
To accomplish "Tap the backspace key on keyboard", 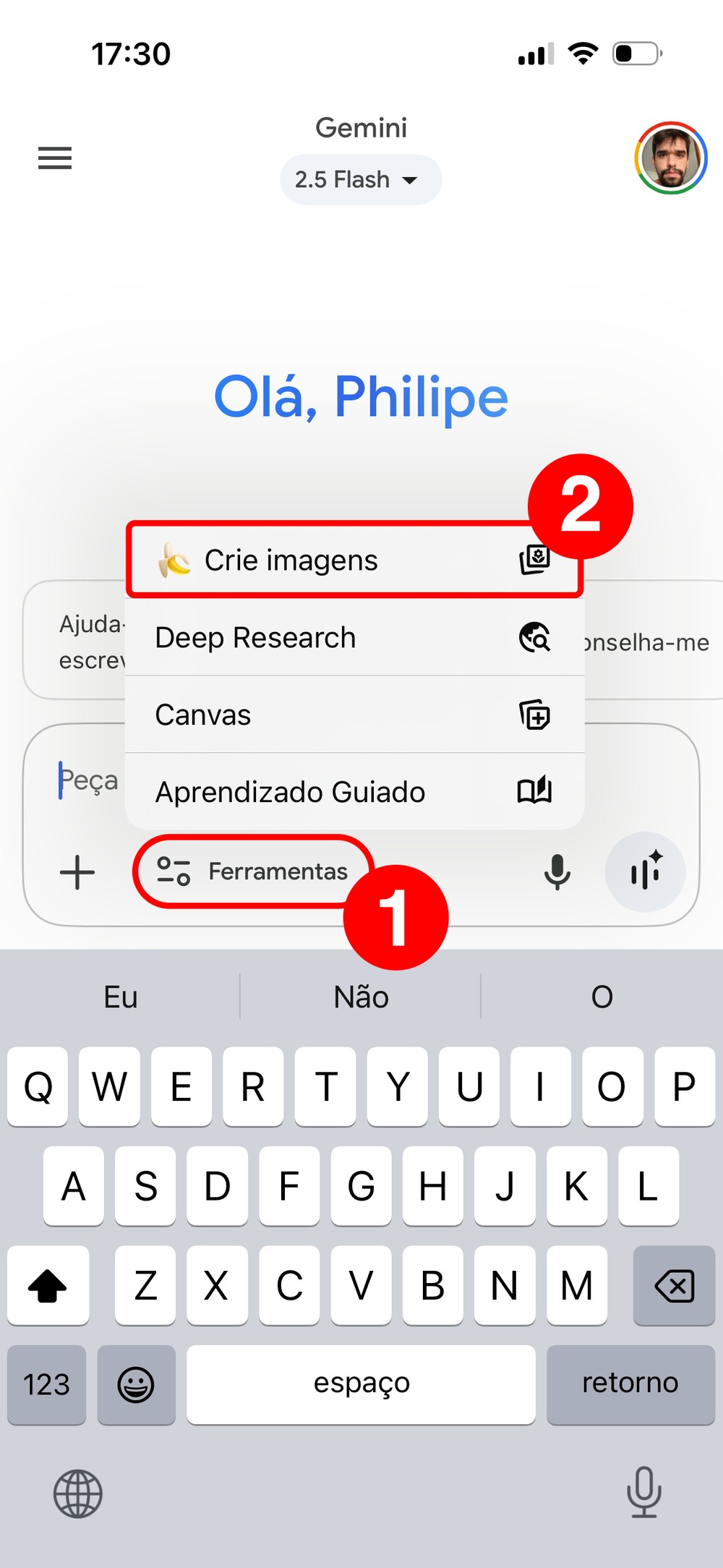I will click(x=674, y=1285).
